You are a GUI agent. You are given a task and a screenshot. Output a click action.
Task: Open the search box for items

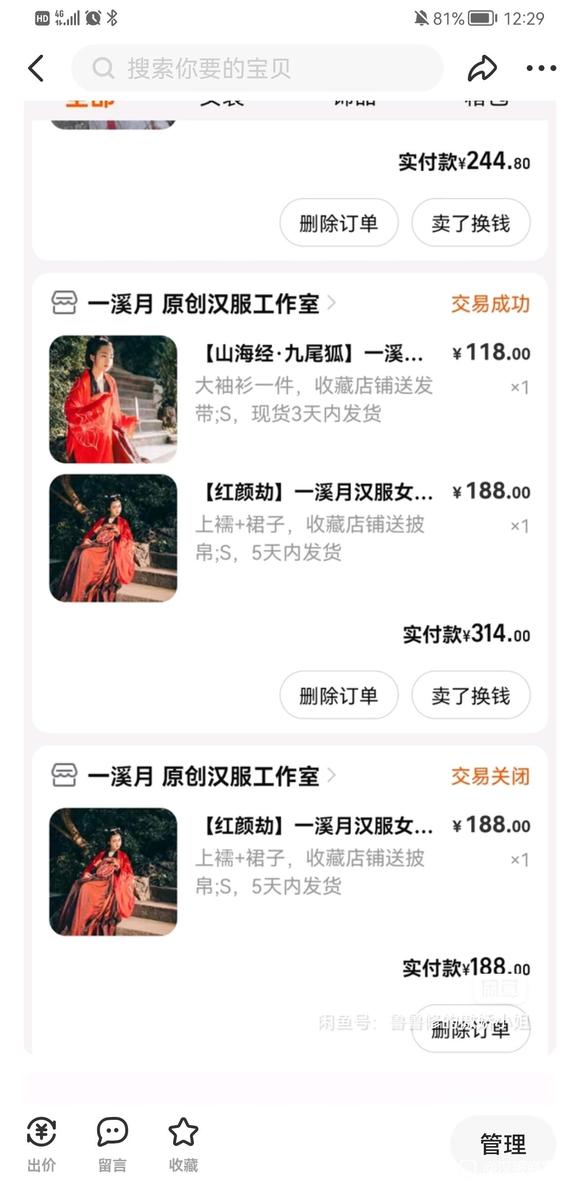[258, 69]
